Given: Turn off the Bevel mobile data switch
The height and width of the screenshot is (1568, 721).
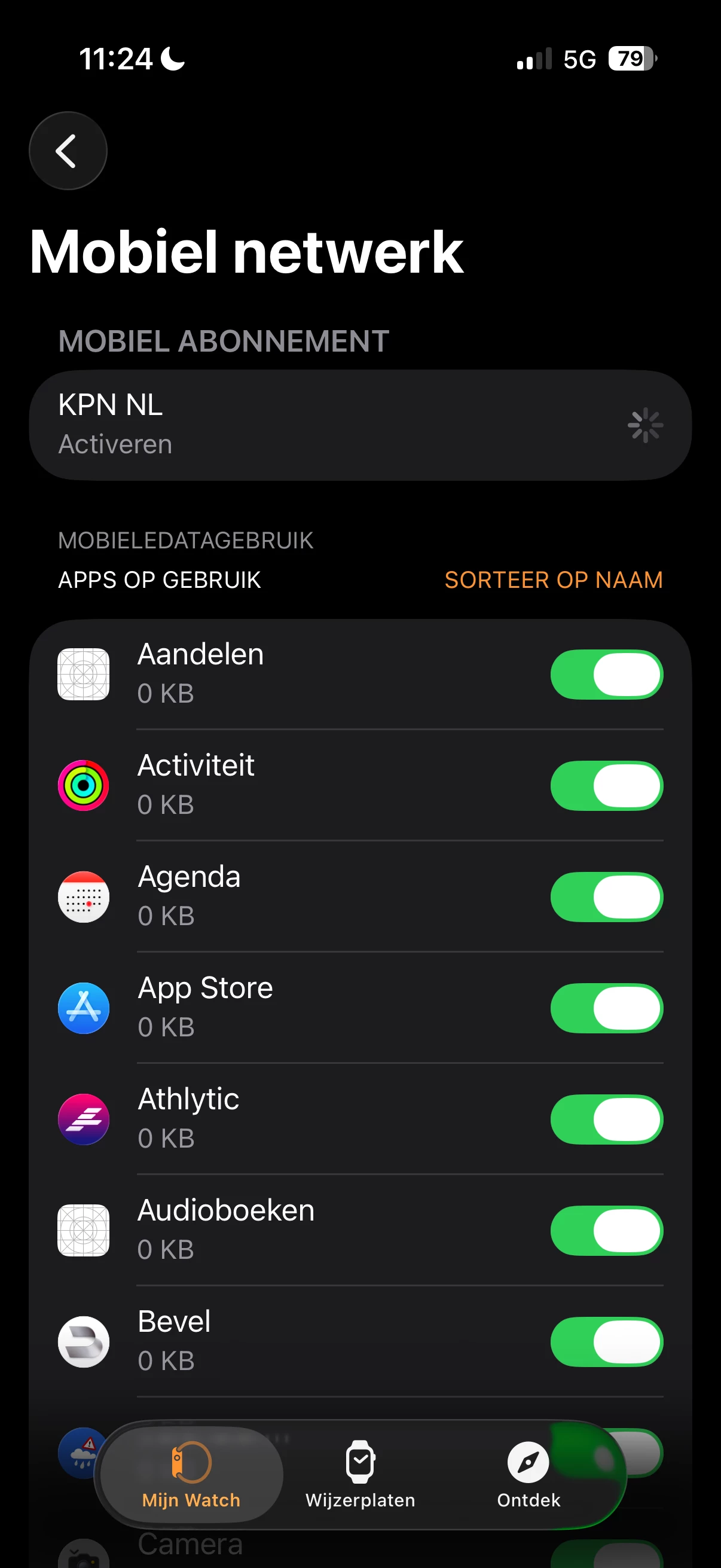Looking at the screenshot, I should [606, 1342].
